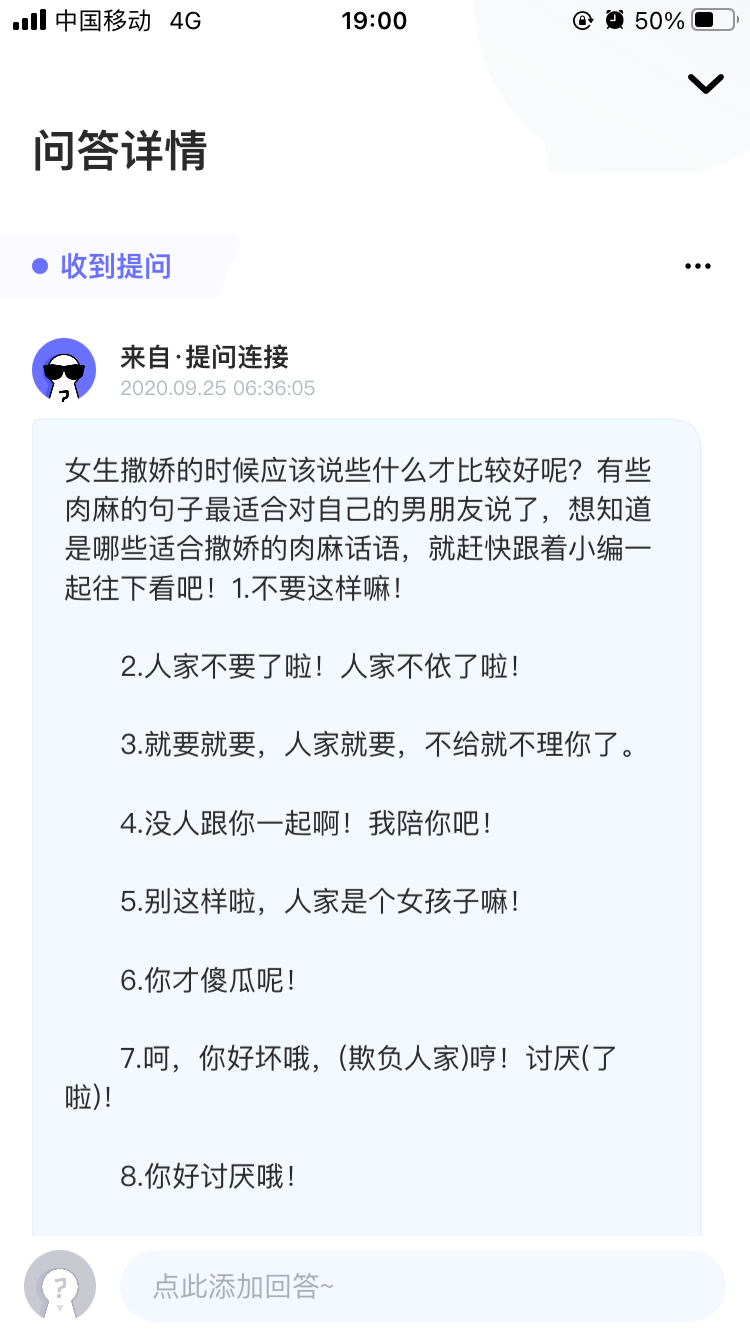Screen dimensions: 750x1334
Task: Collapse the page with the down chevron
Action: click(x=705, y=84)
